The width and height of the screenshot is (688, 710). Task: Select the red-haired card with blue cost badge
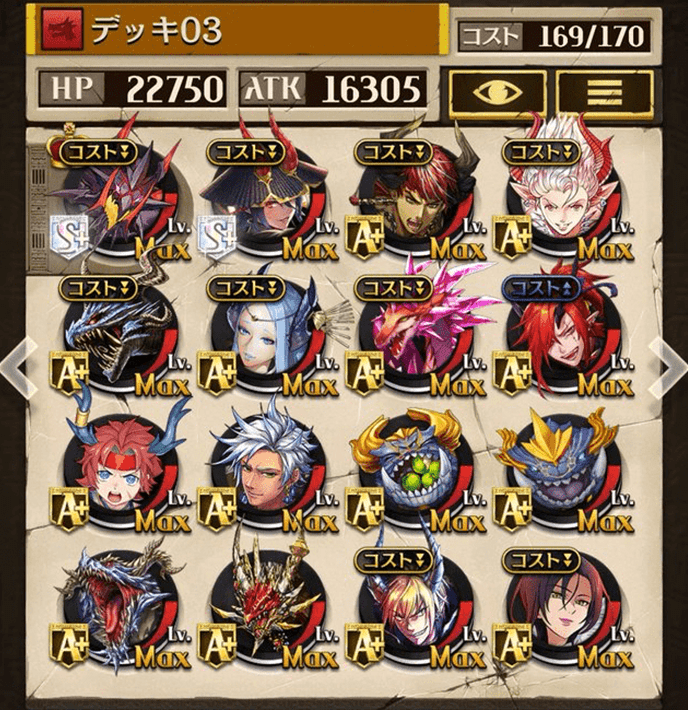[556, 340]
